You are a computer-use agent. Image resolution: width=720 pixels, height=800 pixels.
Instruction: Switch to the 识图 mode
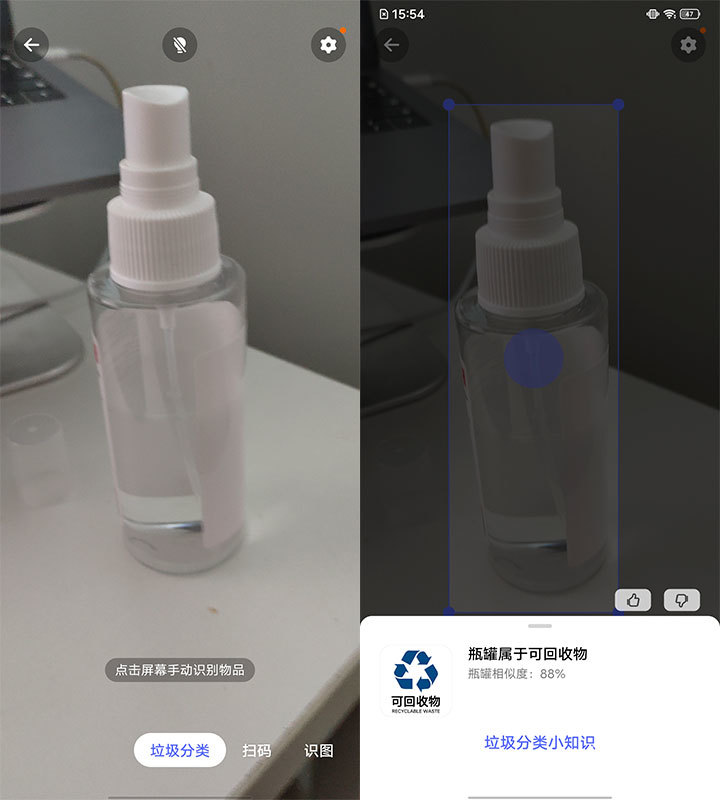(319, 750)
